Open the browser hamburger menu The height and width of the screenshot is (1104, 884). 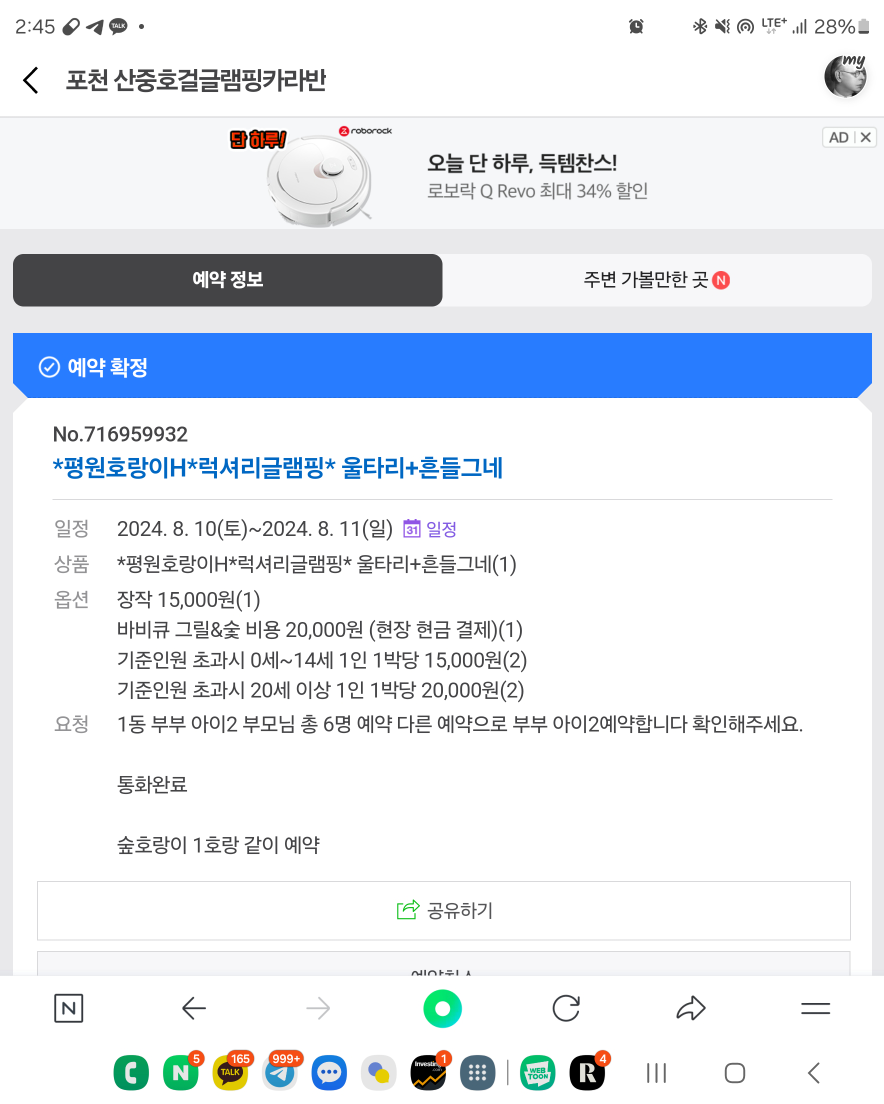(816, 1009)
